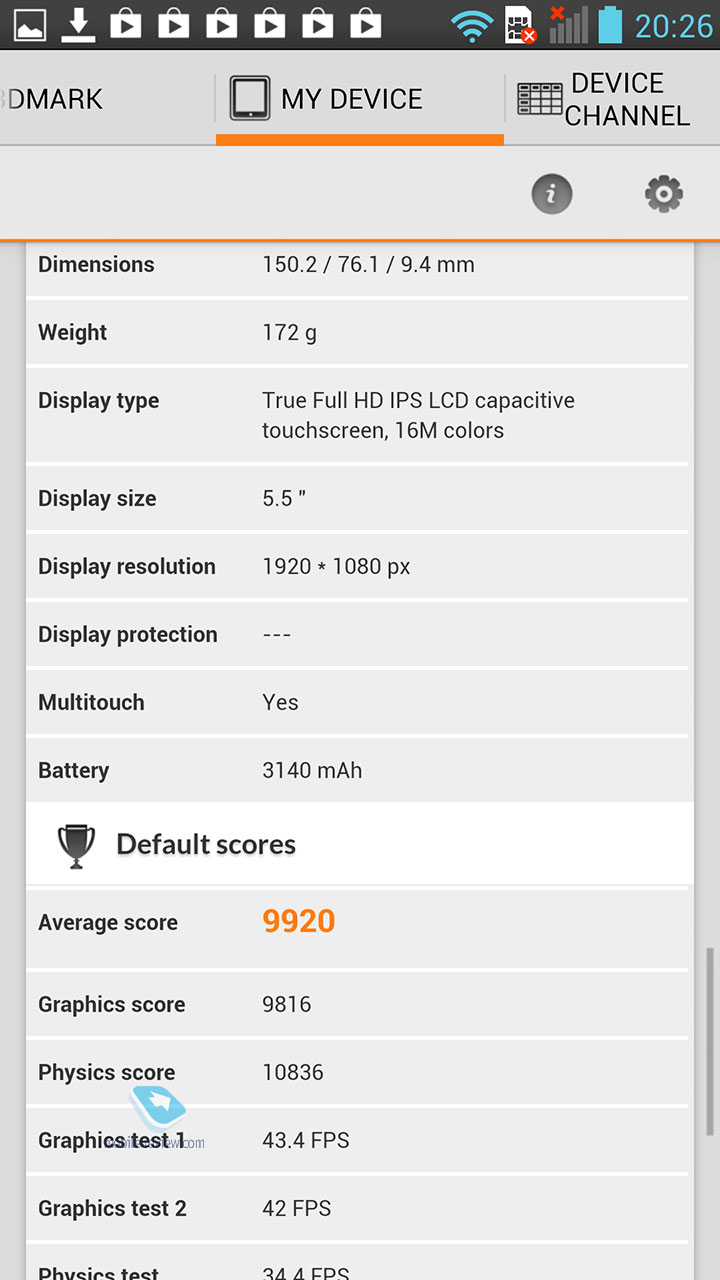The width and height of the screenshot is (720, 1280).
Task: Select the My Device tab
Action: tap(360, 99)
